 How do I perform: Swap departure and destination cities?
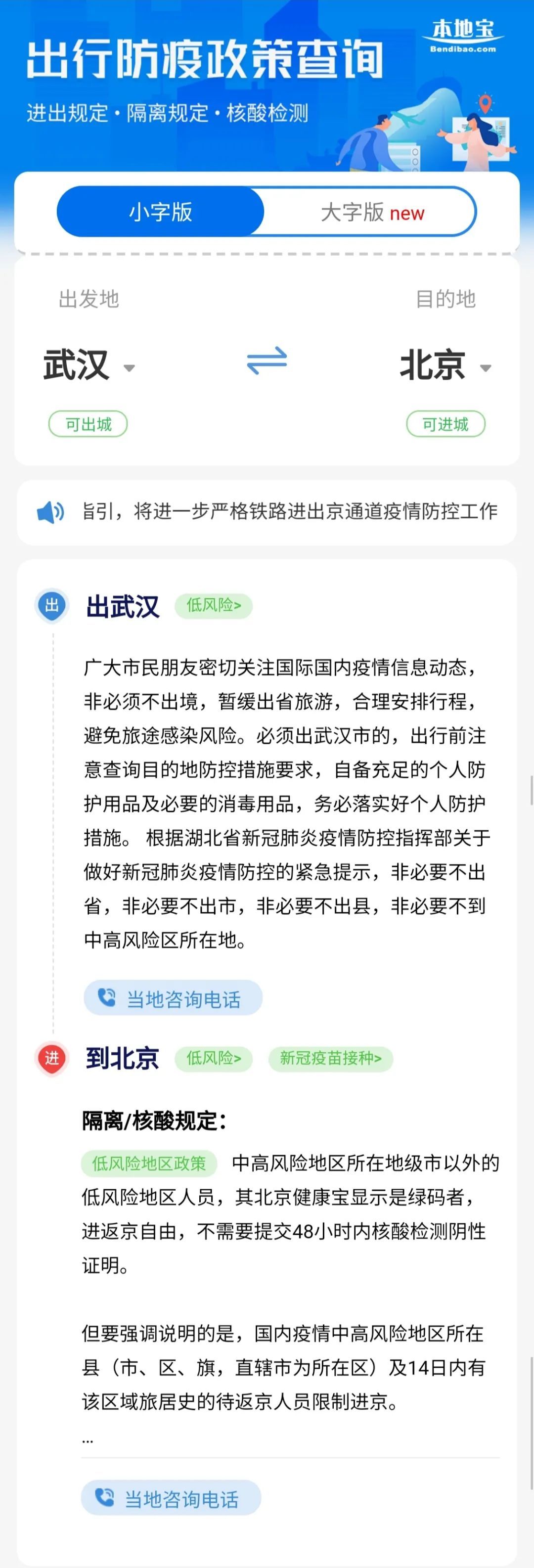coord(267,360)
